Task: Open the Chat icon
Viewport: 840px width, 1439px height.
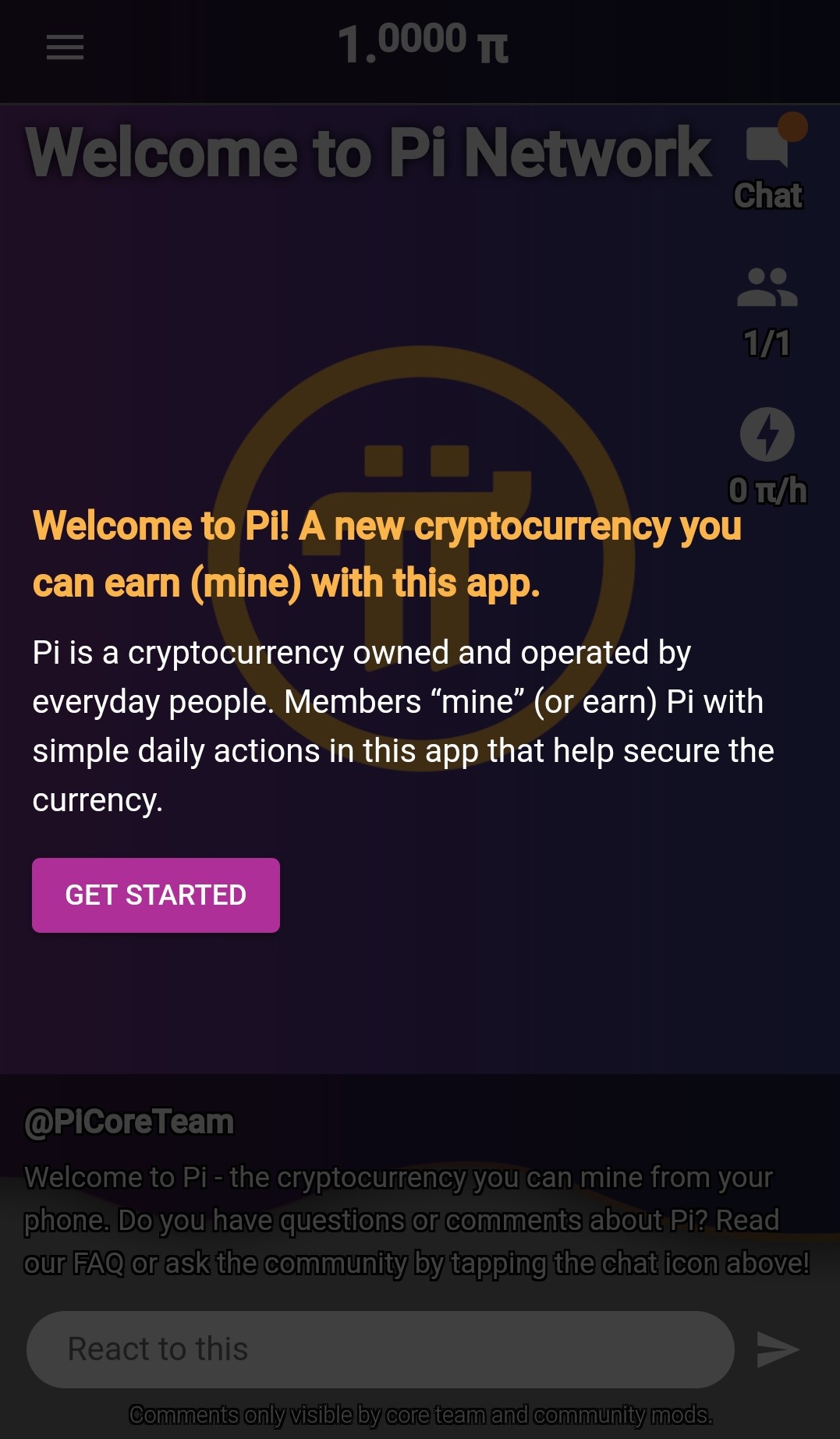Action: (x=767, y=148)
